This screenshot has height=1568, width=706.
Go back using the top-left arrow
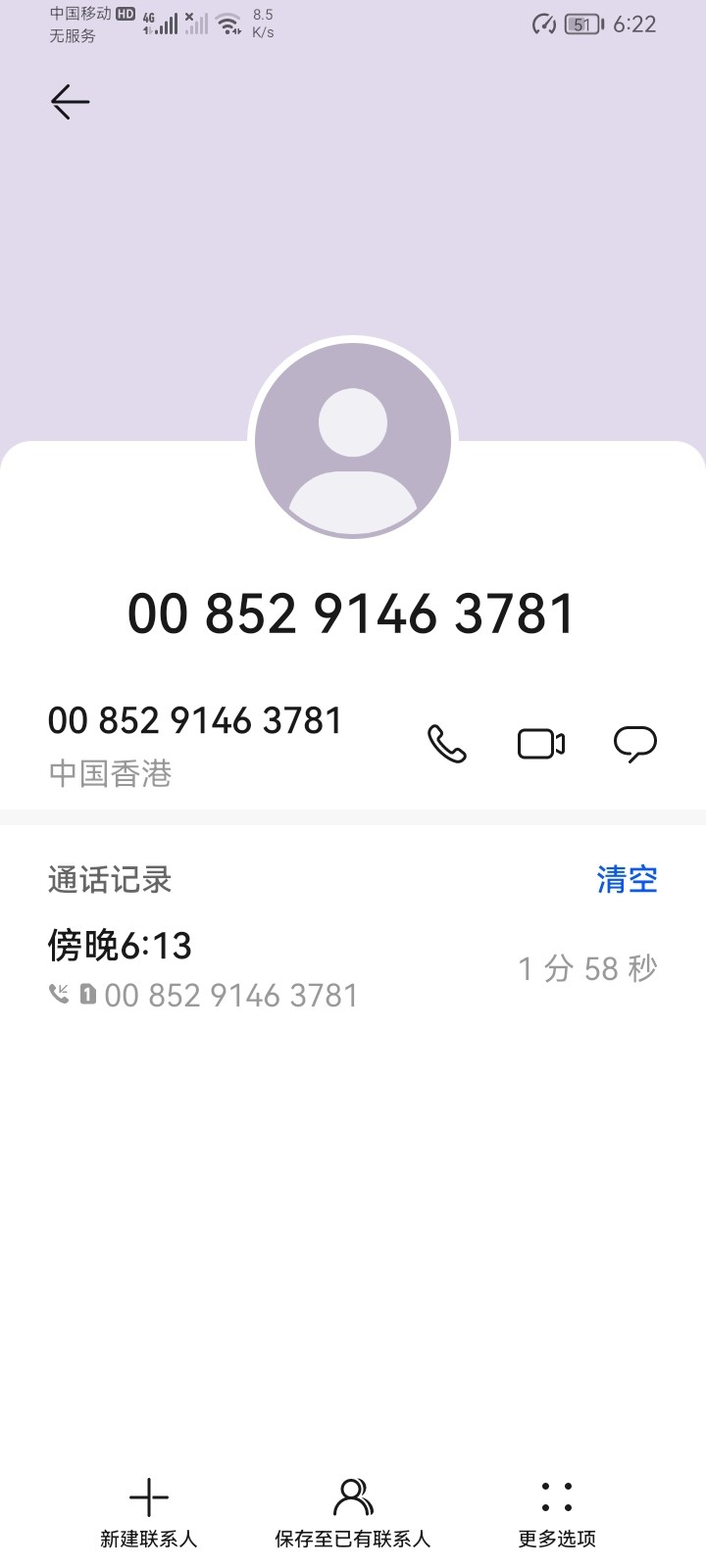[71, 102]
